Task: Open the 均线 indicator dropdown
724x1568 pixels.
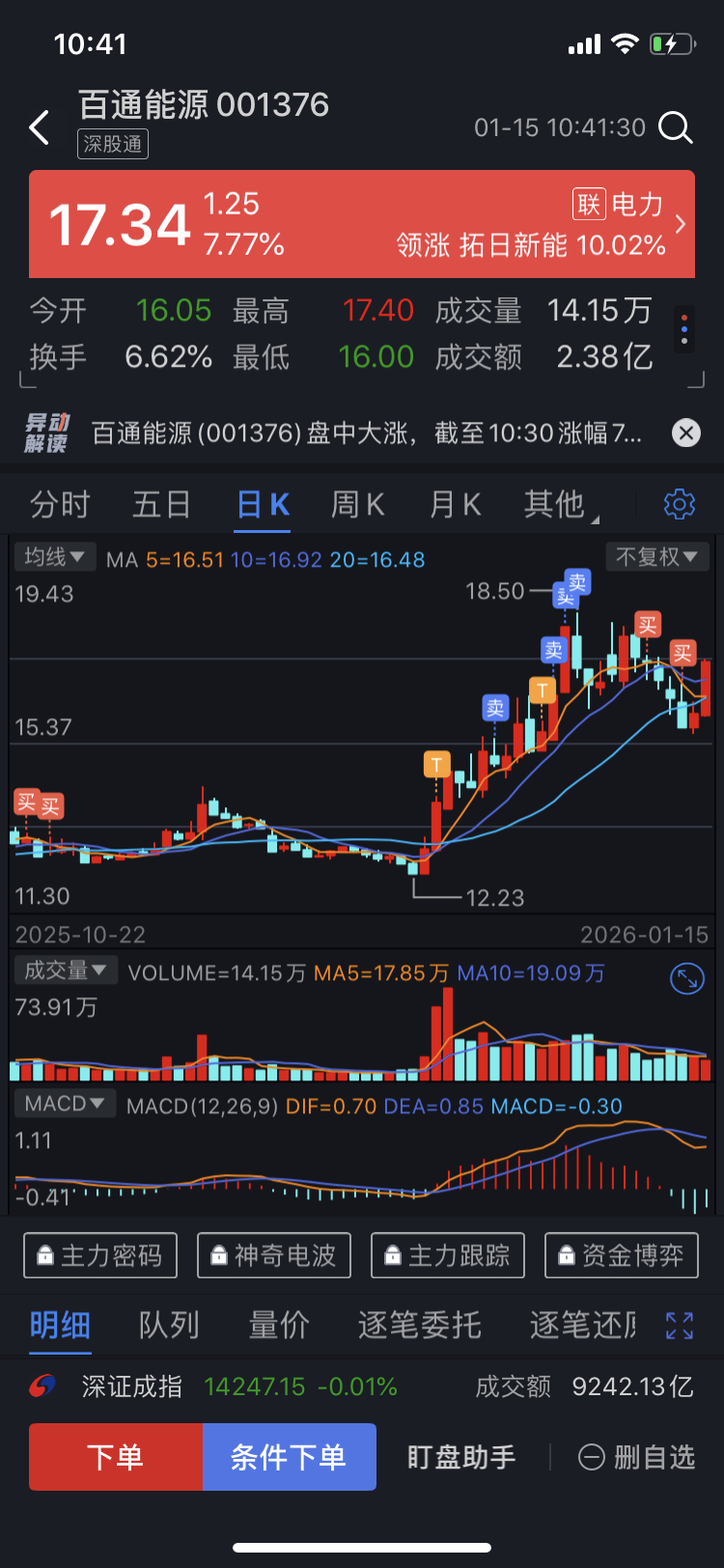Action: 54,557
